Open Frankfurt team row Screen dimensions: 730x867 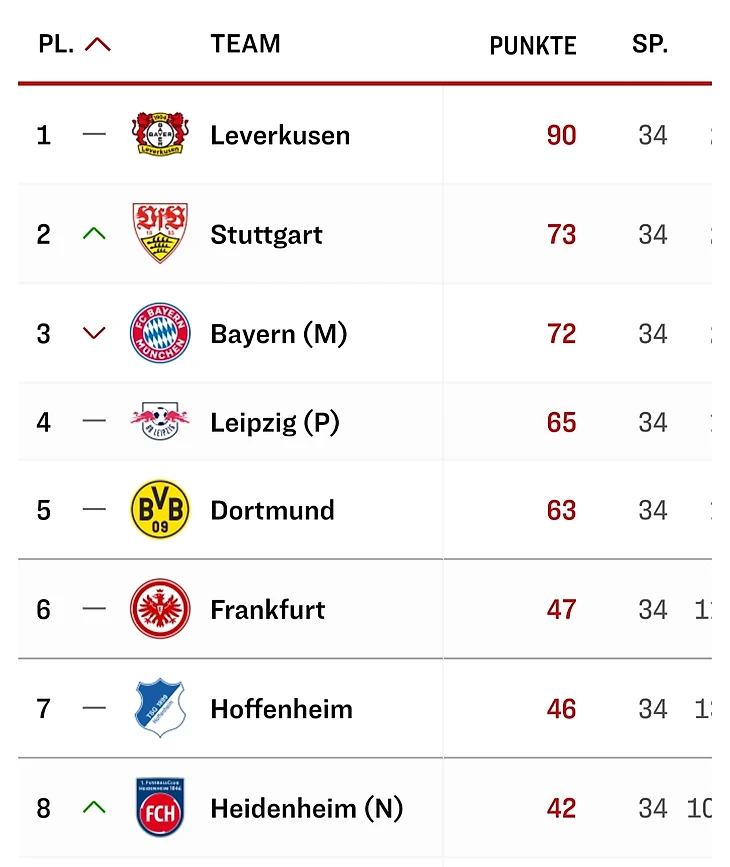(x=267, y=609)
